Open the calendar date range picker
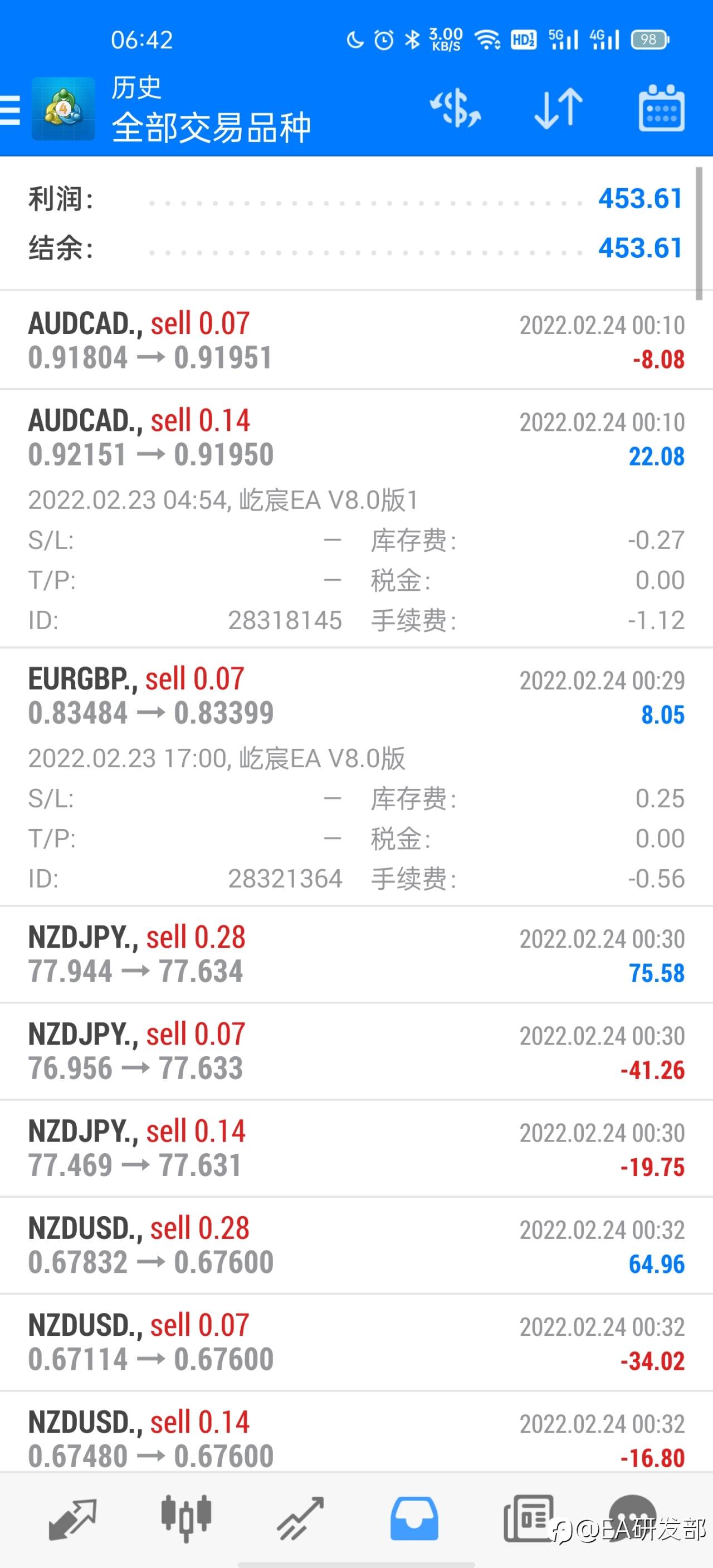Screen dimensions: 713x1568 (x=661, y=109)
